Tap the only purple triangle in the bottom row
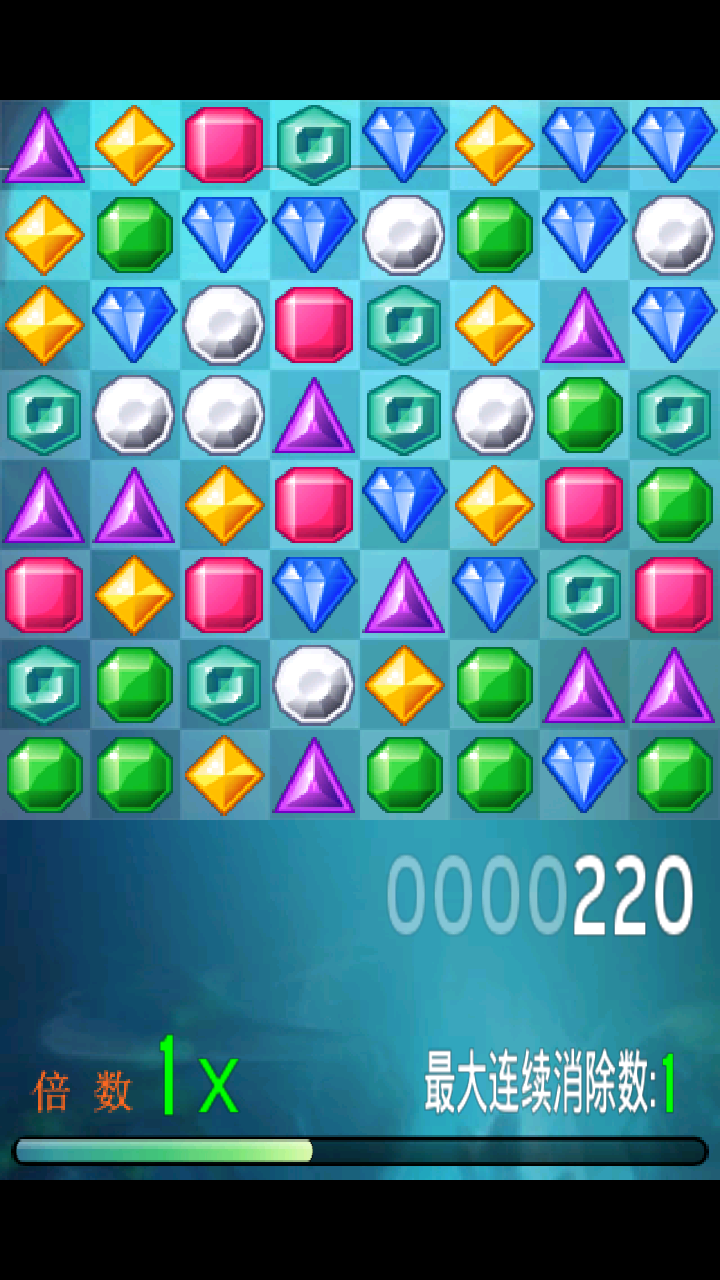 314,776
